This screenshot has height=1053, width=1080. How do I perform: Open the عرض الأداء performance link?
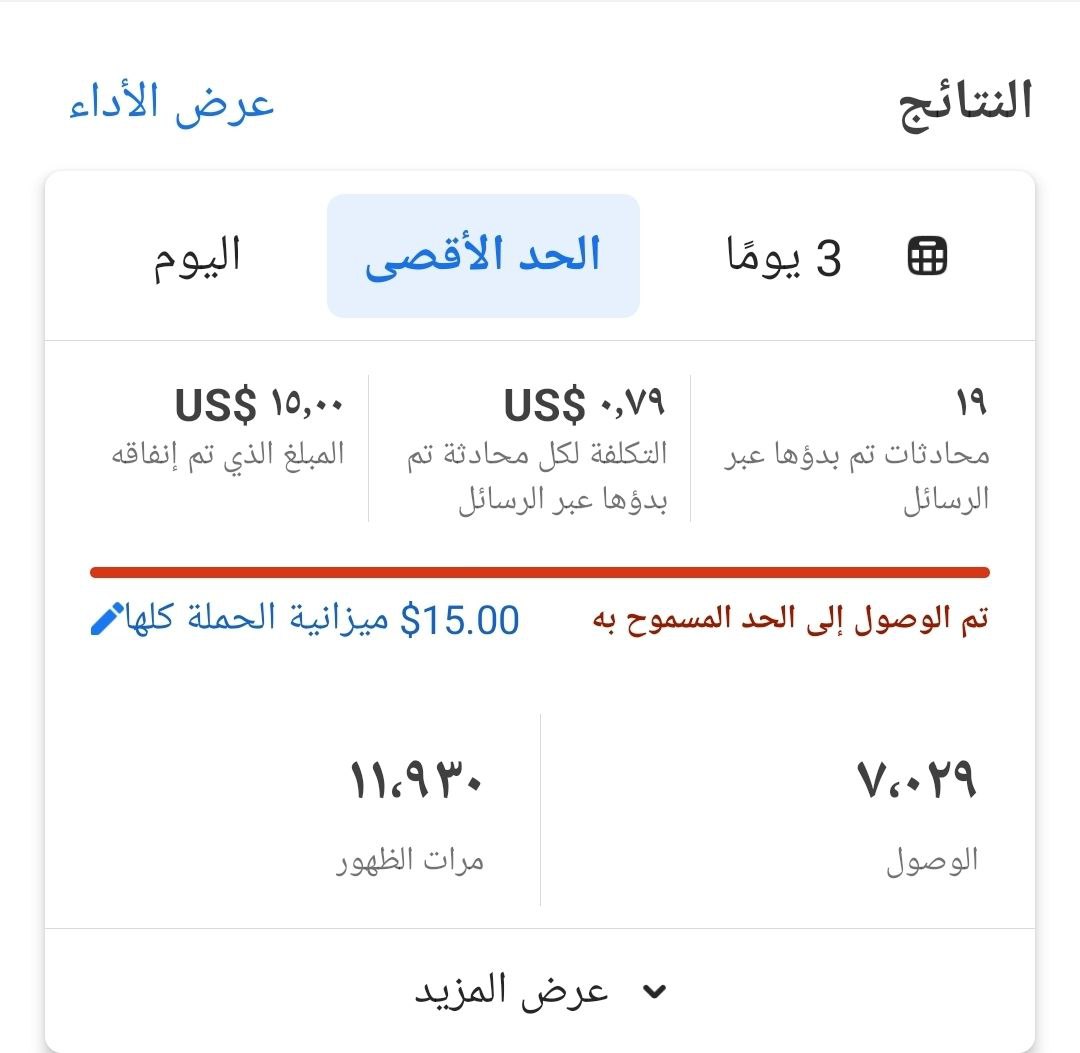(x=172, y=104)
